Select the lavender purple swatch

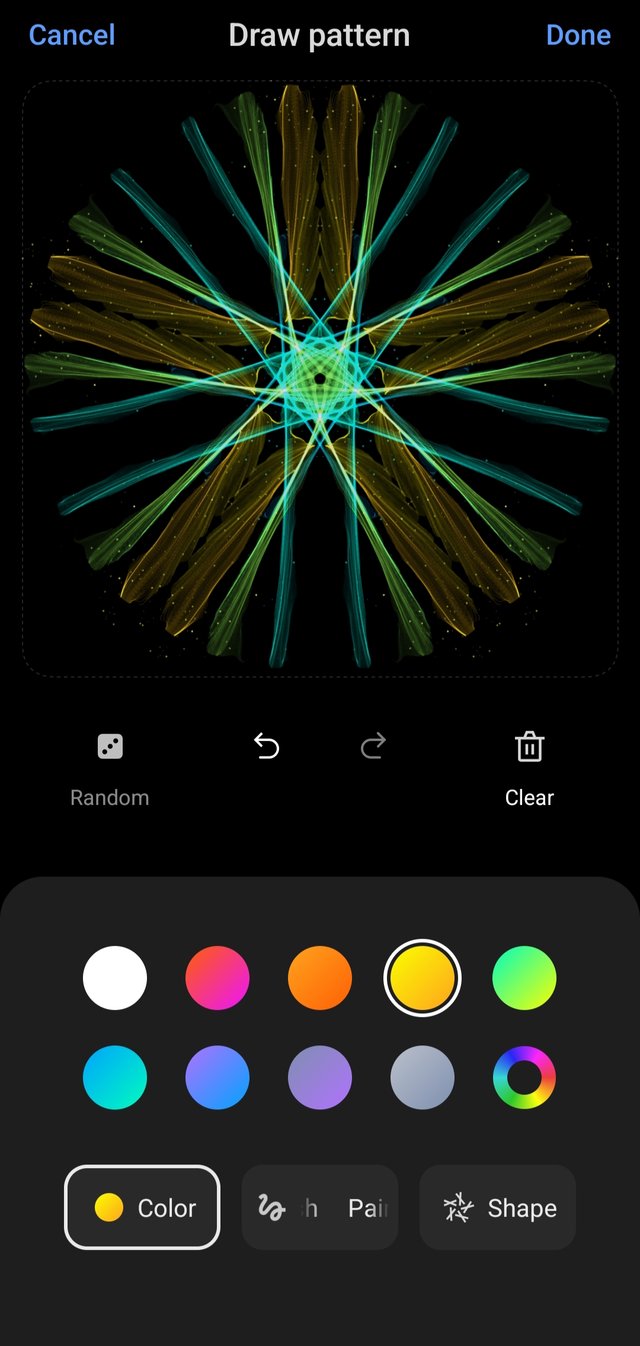tap(320, 1078)
